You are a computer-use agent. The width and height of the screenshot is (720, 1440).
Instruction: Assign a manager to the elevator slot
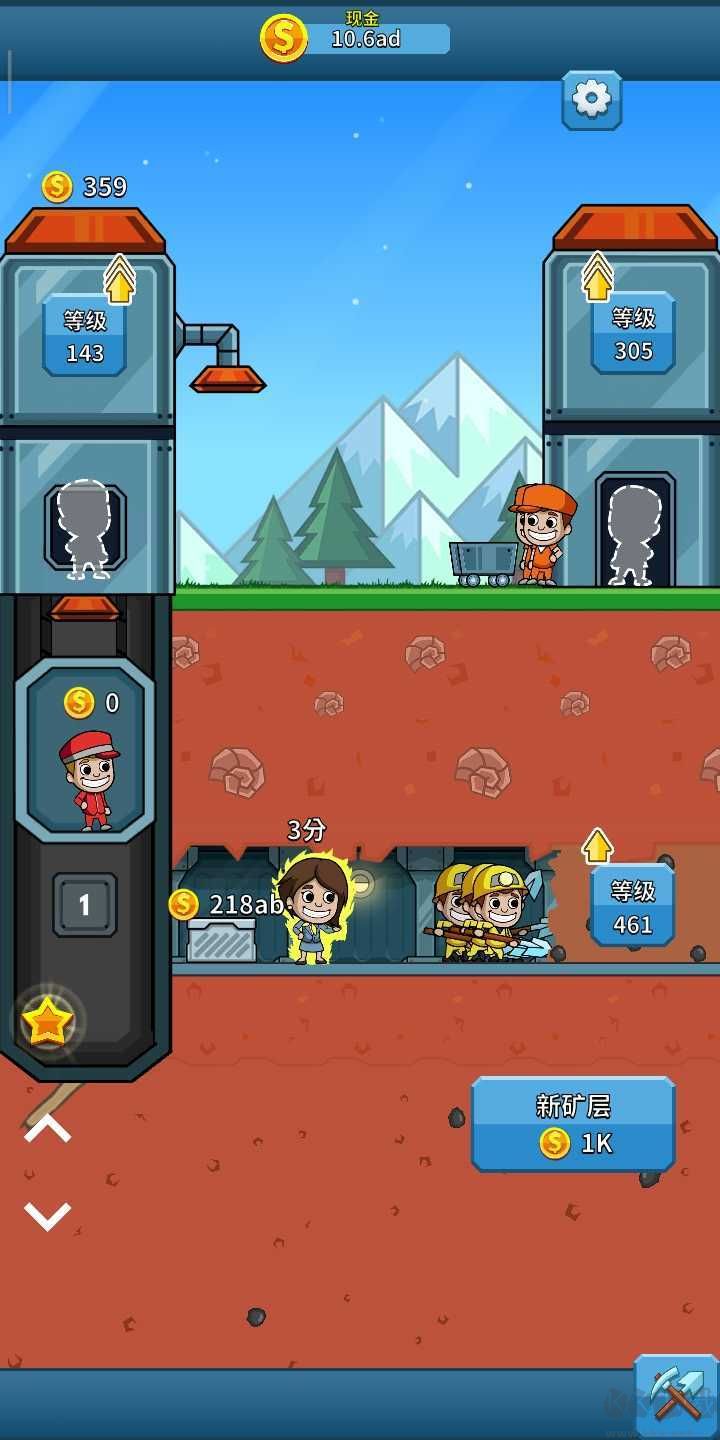pos(85,528)
